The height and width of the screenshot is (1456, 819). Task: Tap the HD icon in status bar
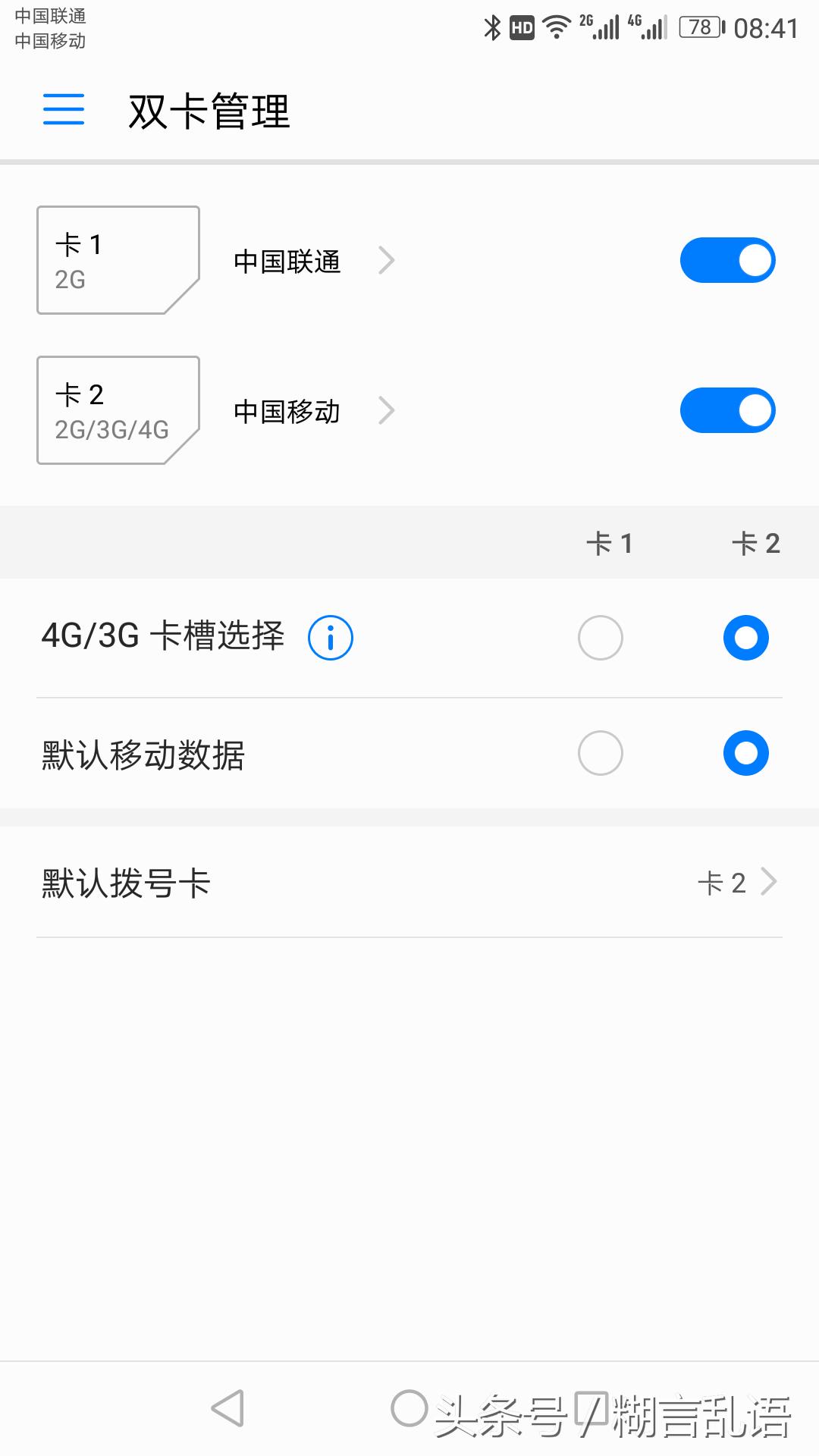click(522, 26)
